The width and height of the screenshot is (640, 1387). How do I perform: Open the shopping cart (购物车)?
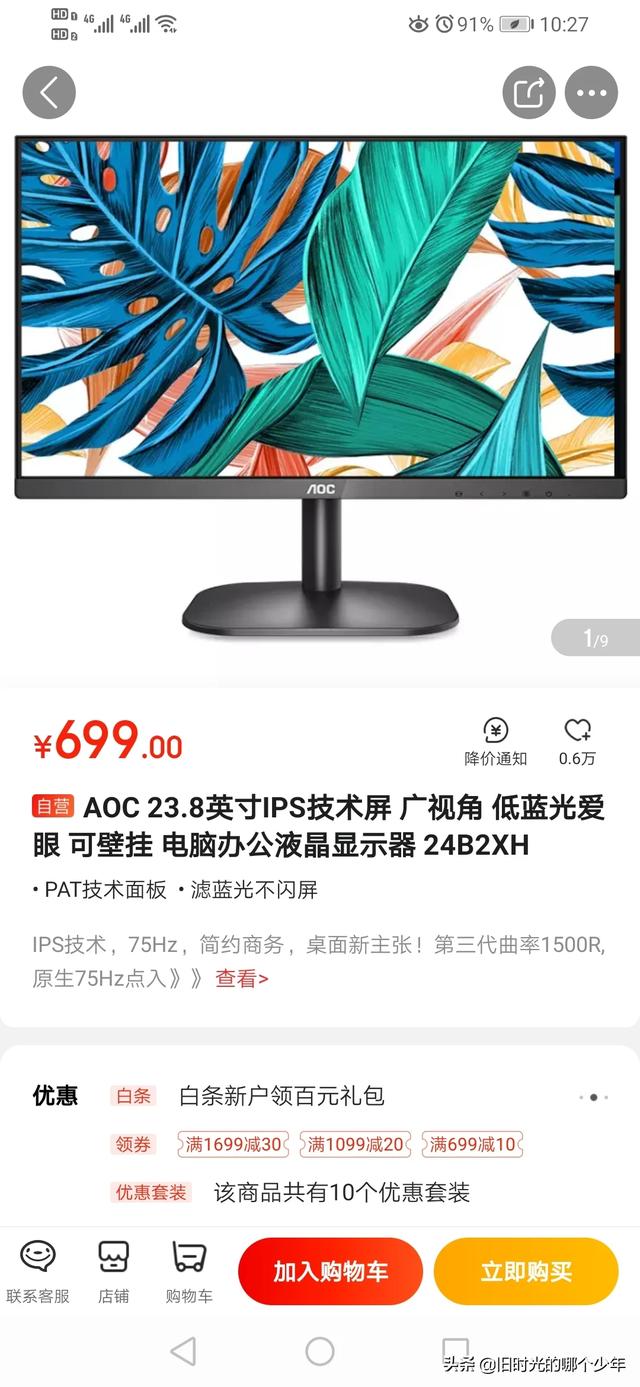click(189, 1271)
